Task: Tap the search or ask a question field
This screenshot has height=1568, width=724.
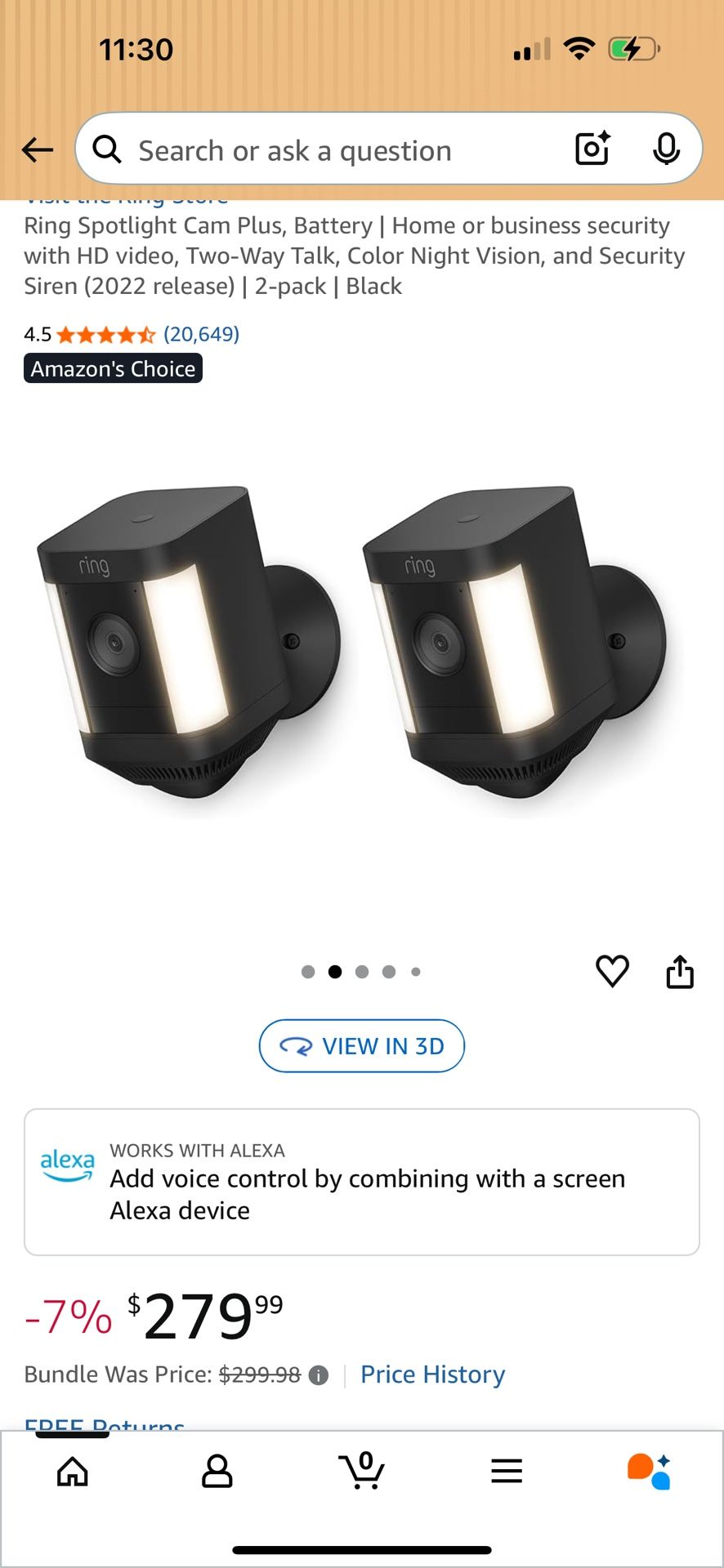Action: [x=327, y=150]
